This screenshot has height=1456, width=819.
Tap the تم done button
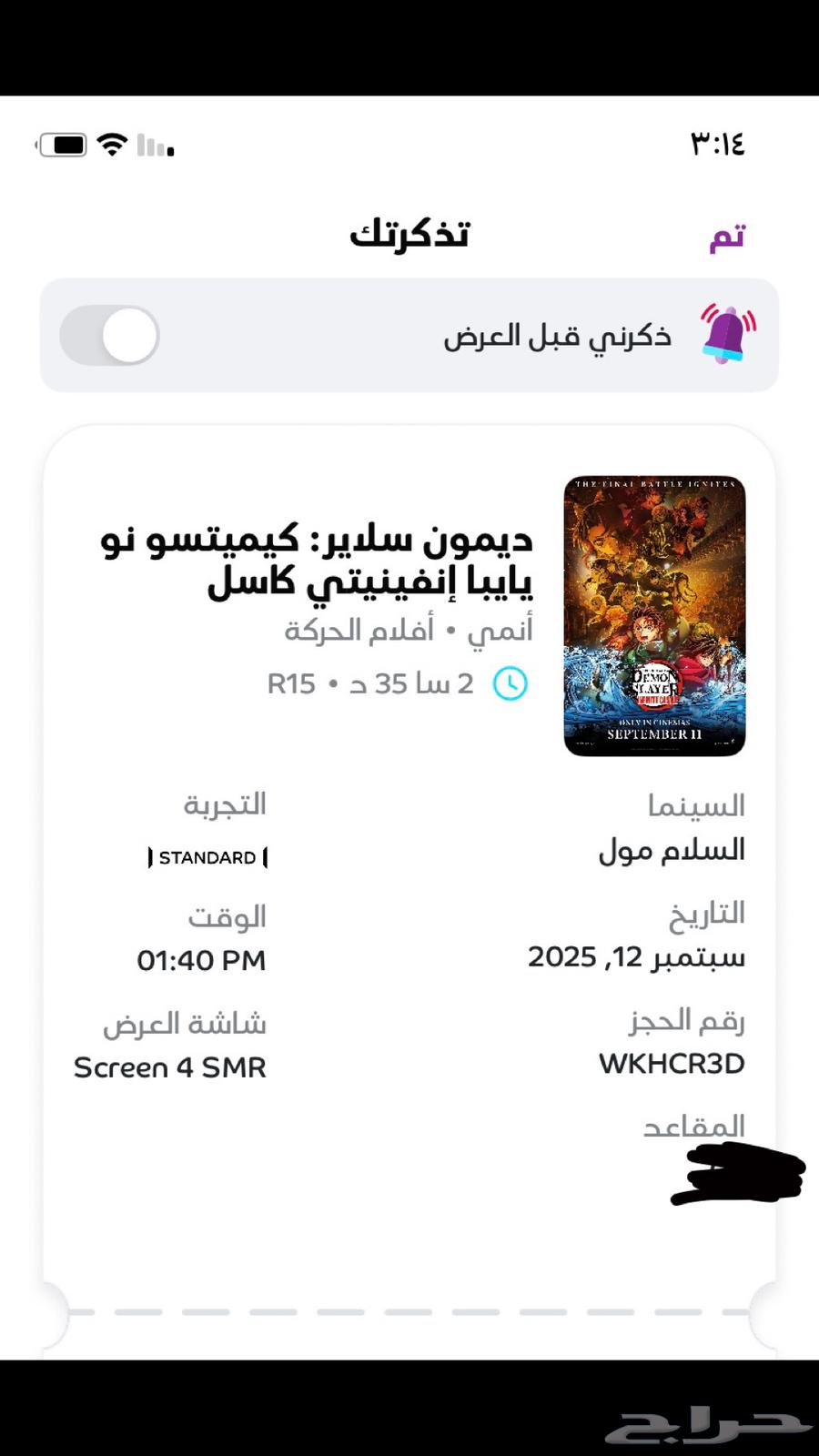click(x=725, y=234)
